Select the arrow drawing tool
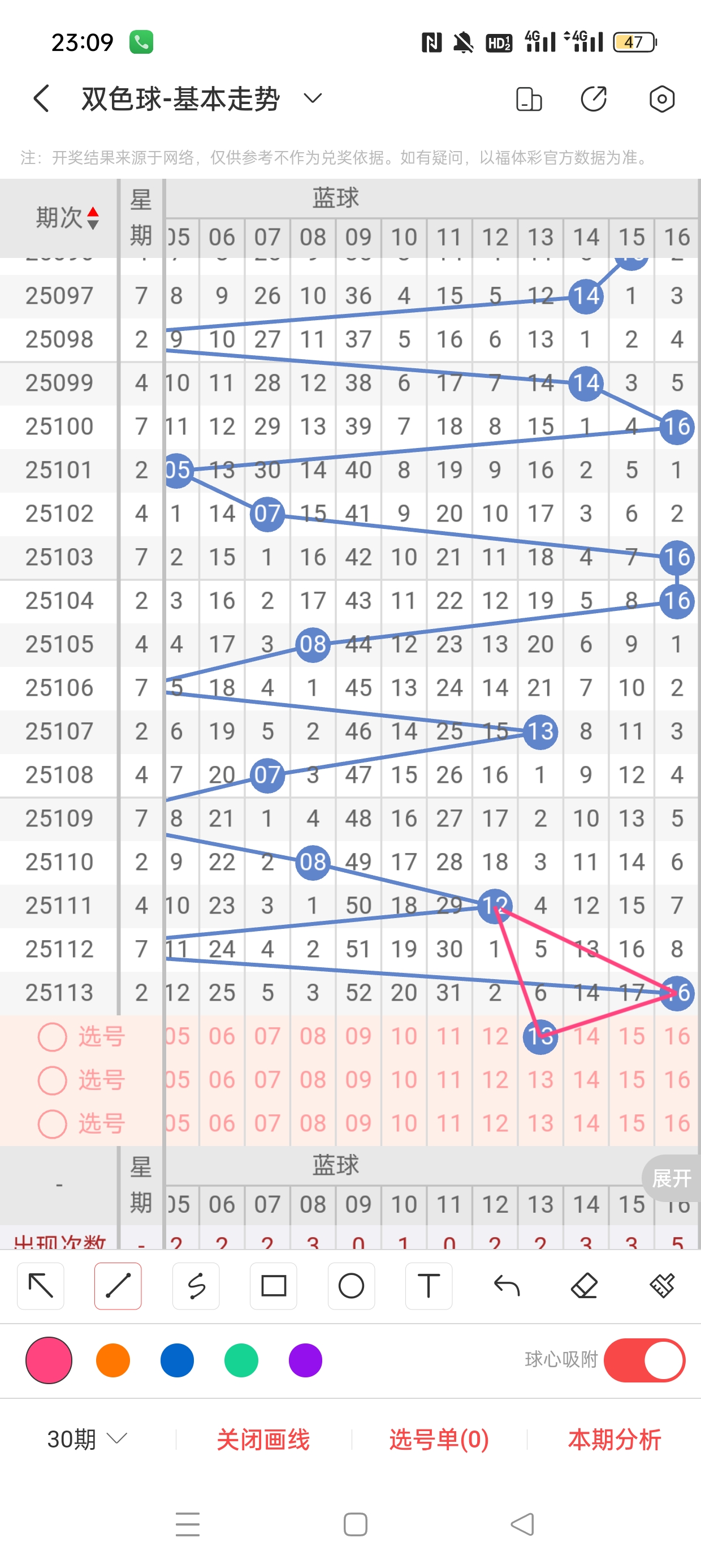 click(41, 1286)
